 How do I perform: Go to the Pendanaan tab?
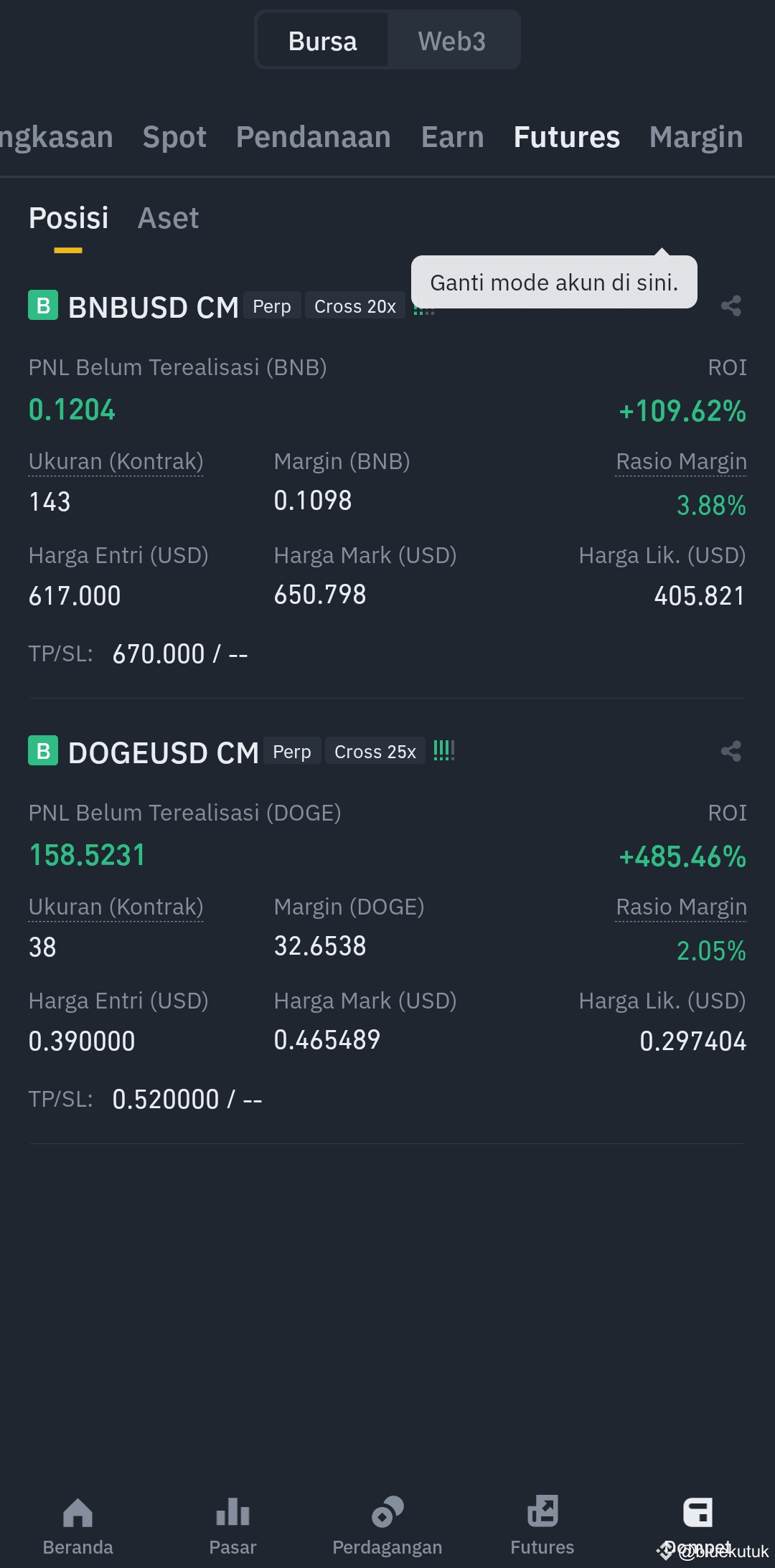314,137
